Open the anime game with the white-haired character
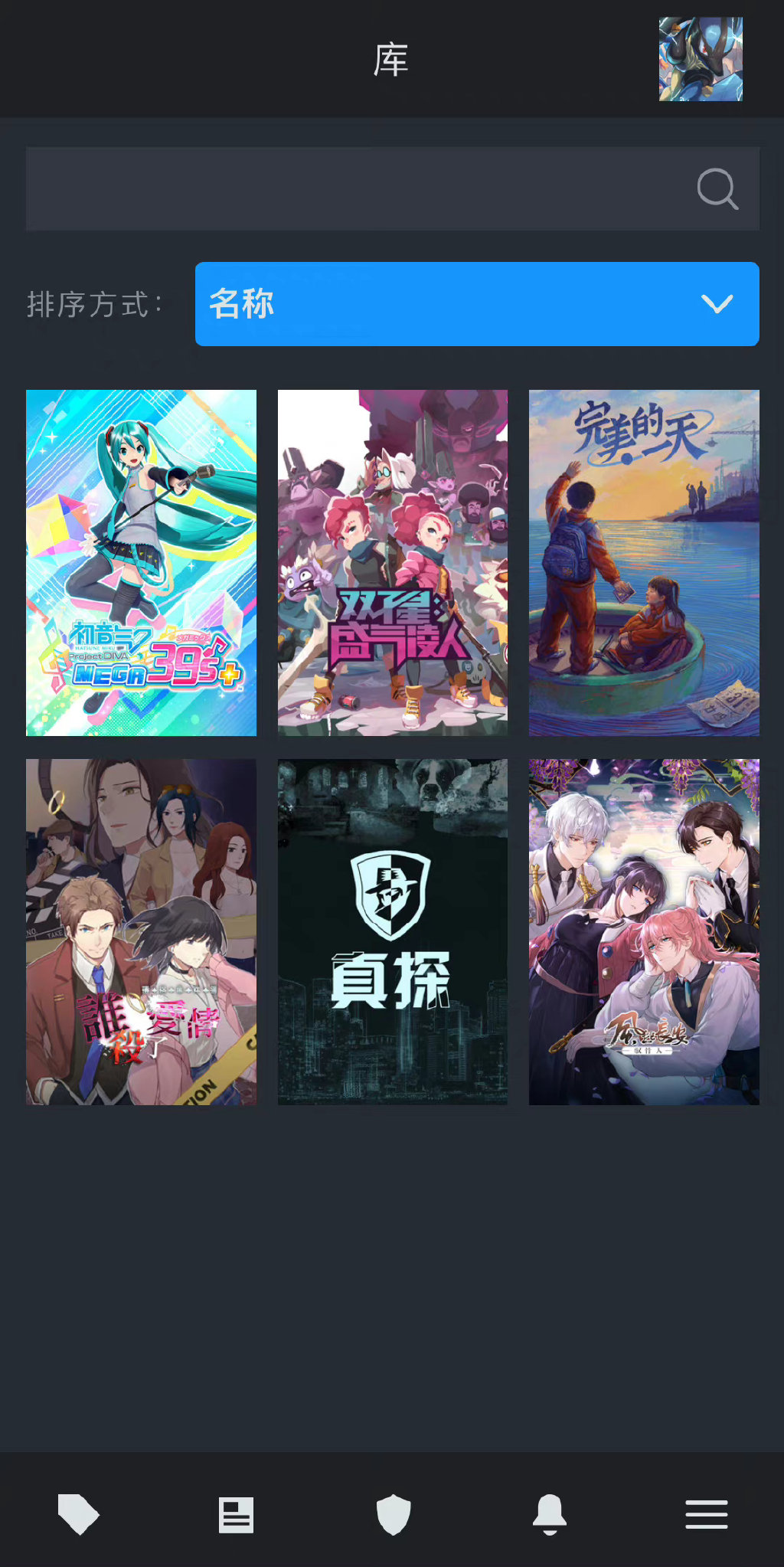 (x=644, y=931)
